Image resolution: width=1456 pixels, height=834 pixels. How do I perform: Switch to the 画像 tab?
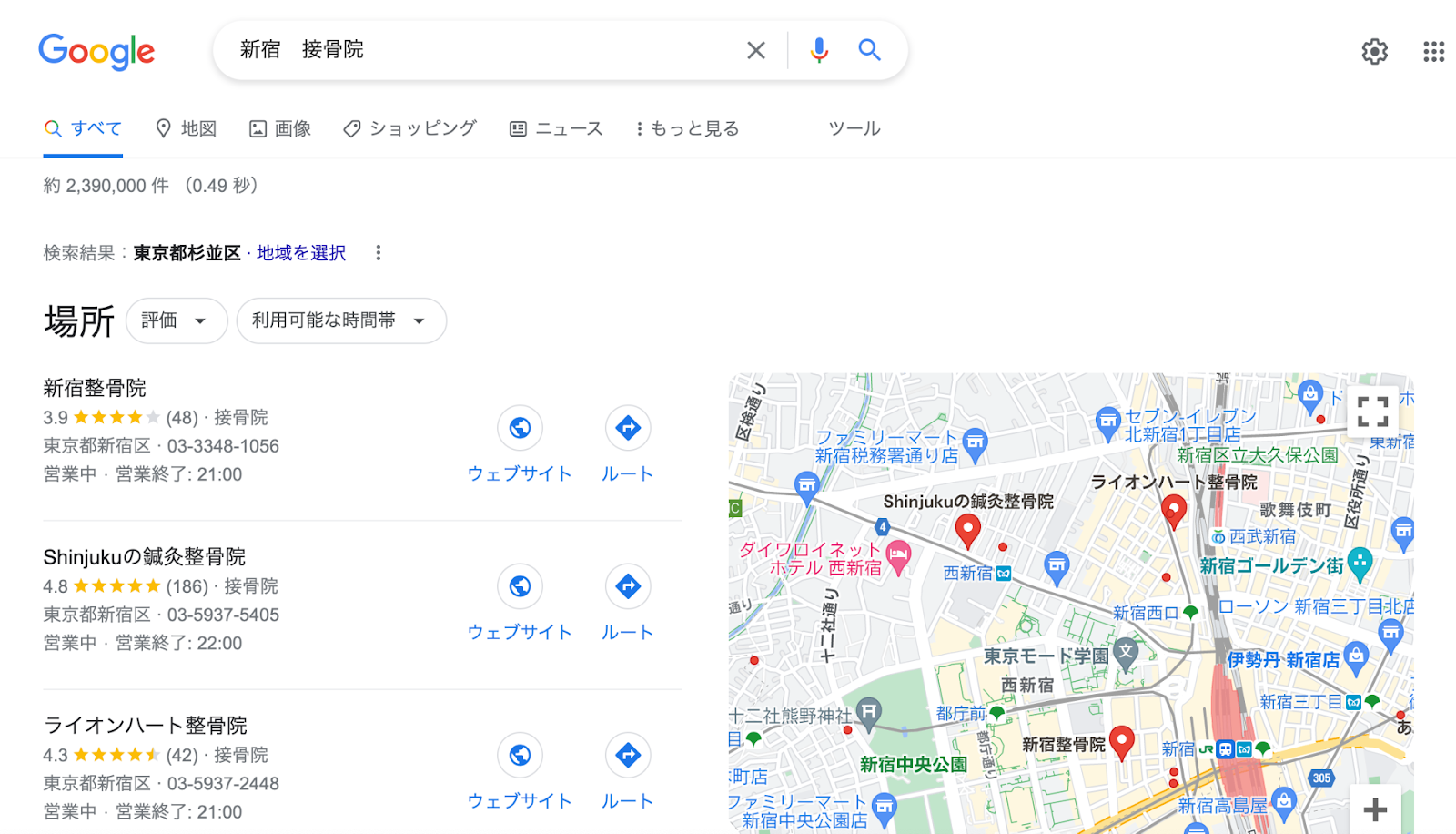[280, 128]
